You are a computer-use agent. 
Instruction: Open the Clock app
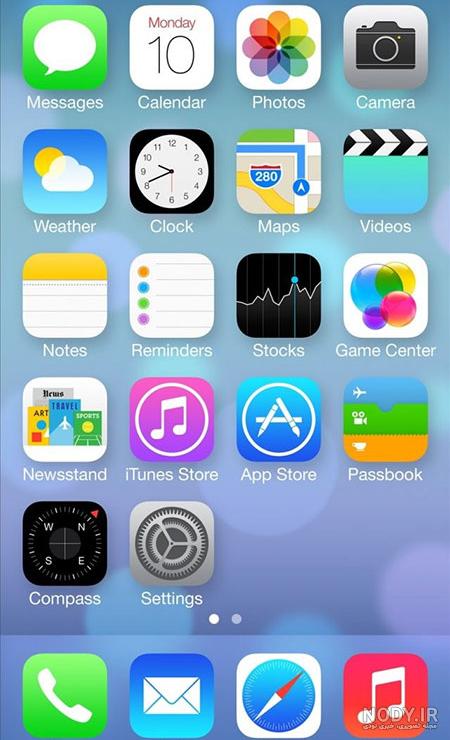[x=172, y=172]
